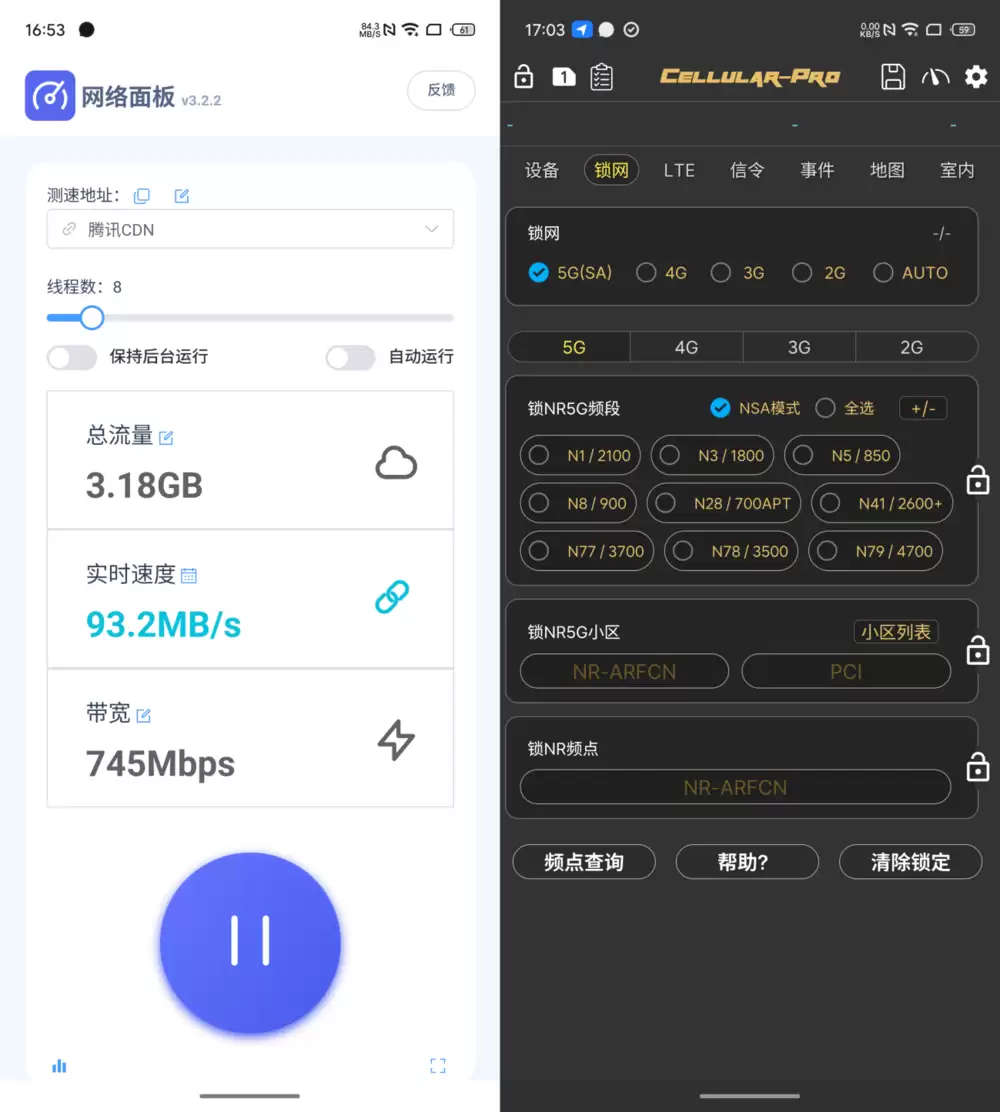Enter fullscreen with the expand icon

pyautogui.click(x=437, y=1066)
